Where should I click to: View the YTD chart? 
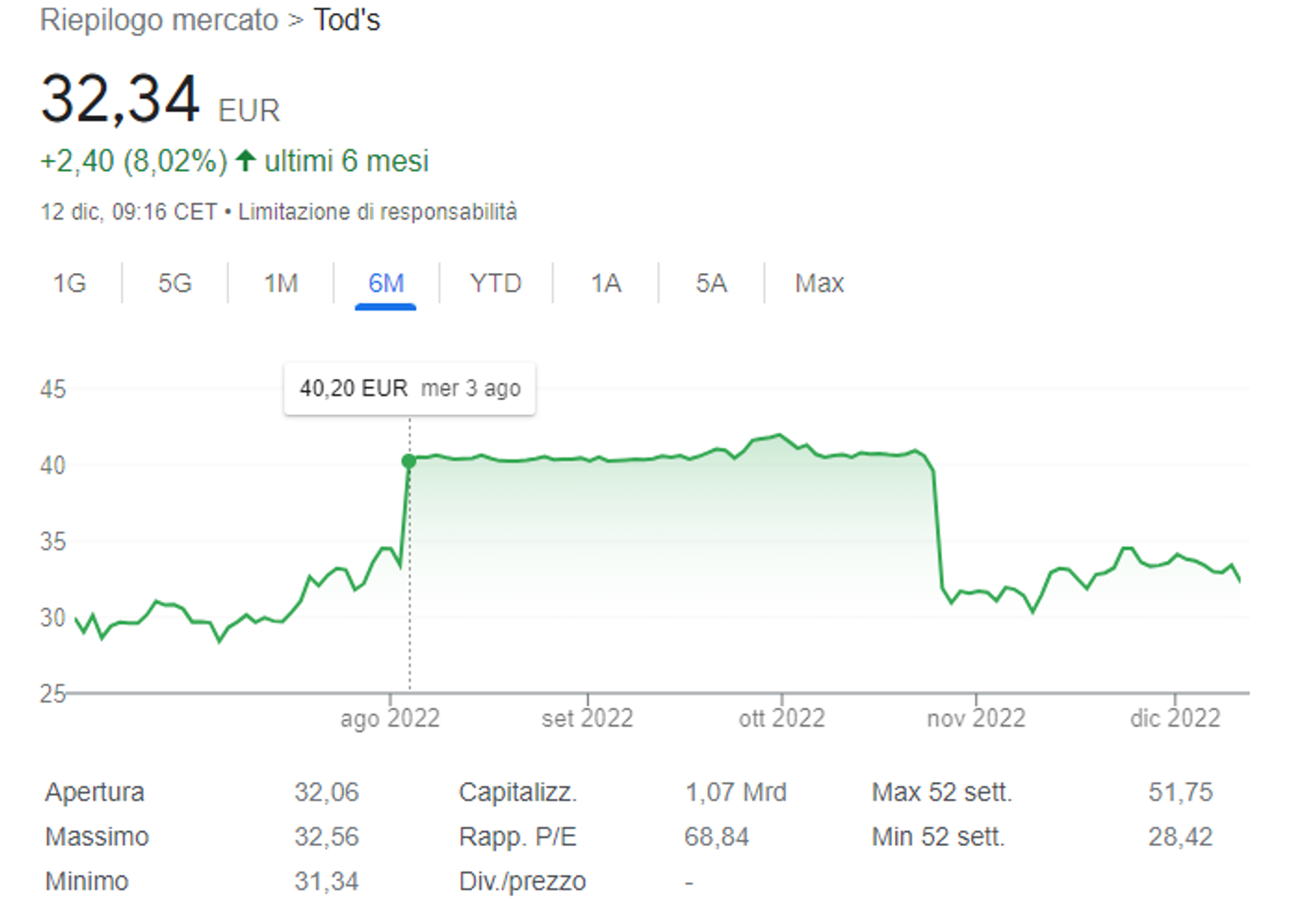[x=496, y=284]
